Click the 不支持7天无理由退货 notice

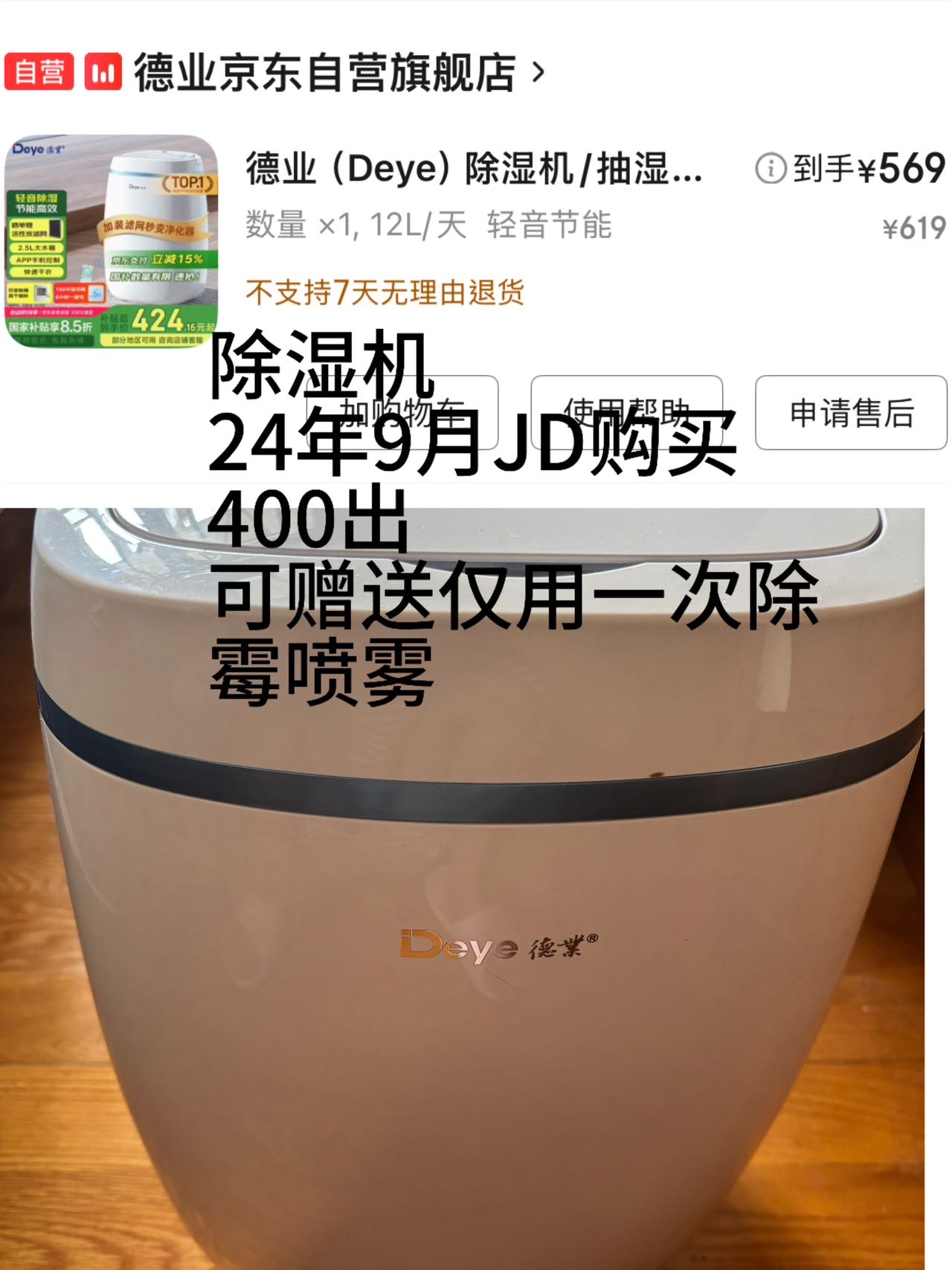383,295
